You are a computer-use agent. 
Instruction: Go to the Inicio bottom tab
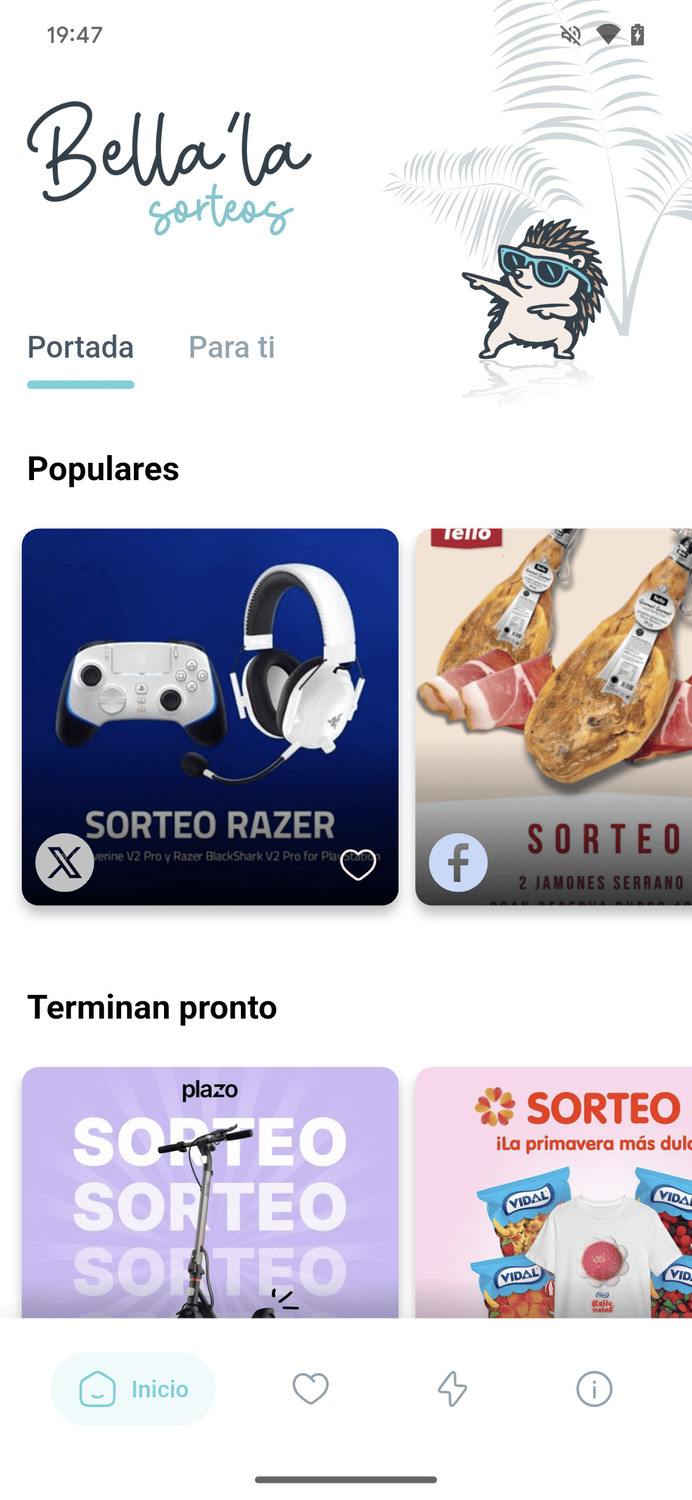[x=133, y=1389]
